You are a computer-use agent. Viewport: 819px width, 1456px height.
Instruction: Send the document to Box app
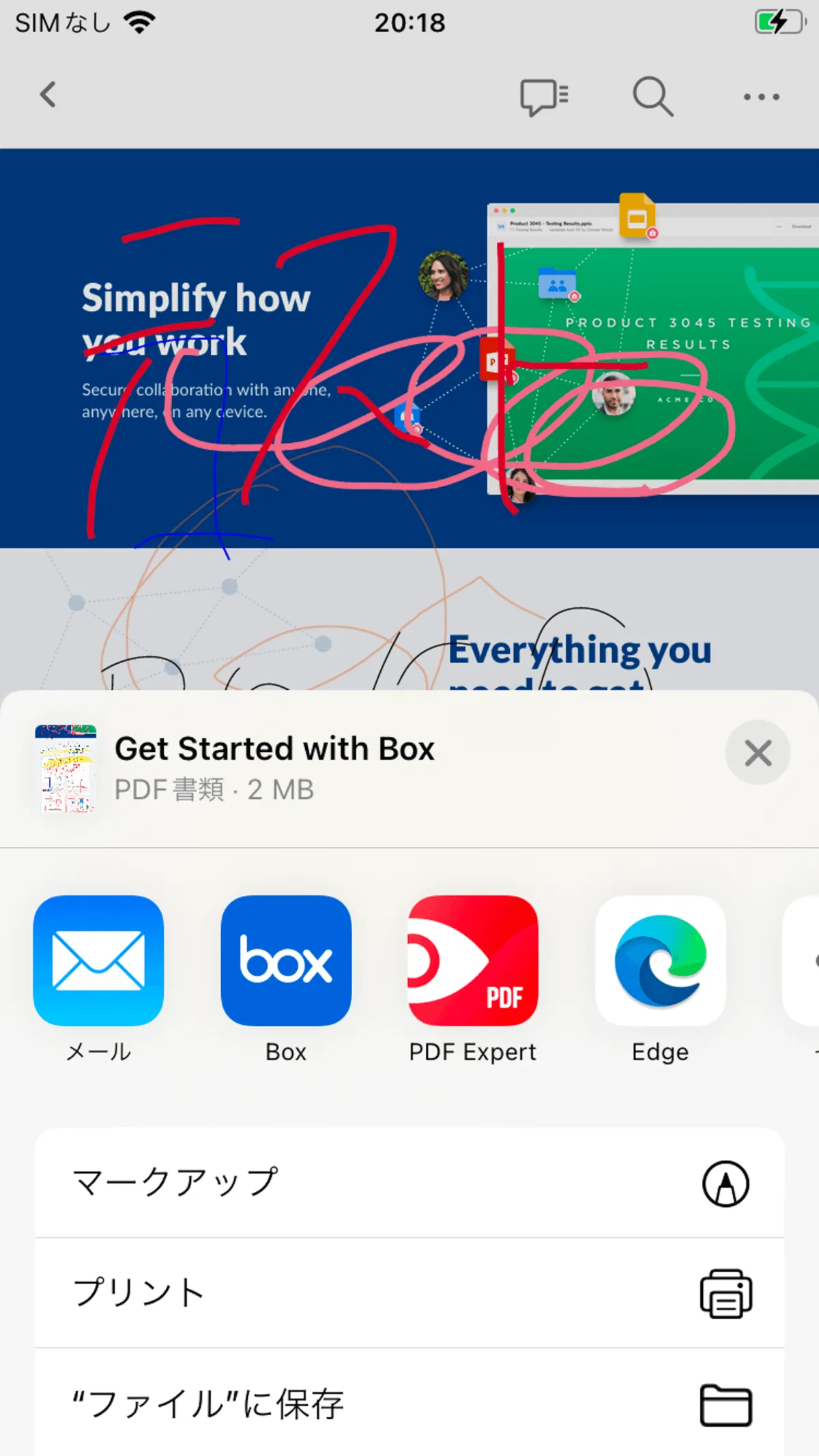pyautogui.click(x=286, y=961)
